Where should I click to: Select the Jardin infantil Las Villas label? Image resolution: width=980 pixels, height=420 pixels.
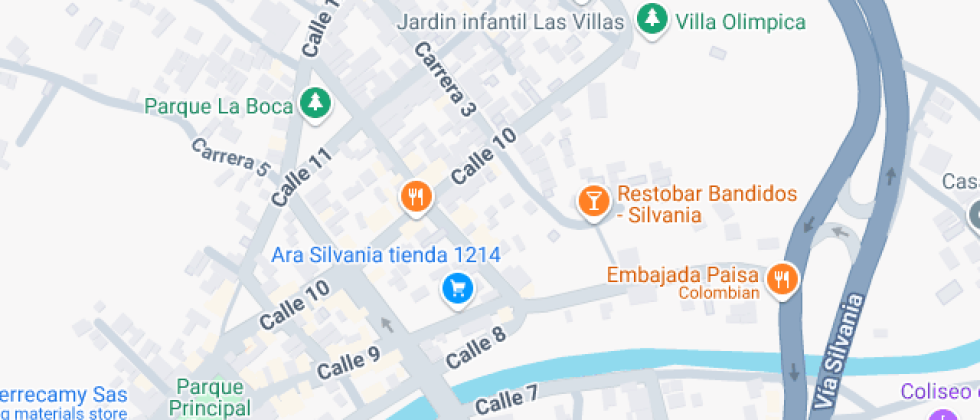pyautogui.click(x=512, y=21)
